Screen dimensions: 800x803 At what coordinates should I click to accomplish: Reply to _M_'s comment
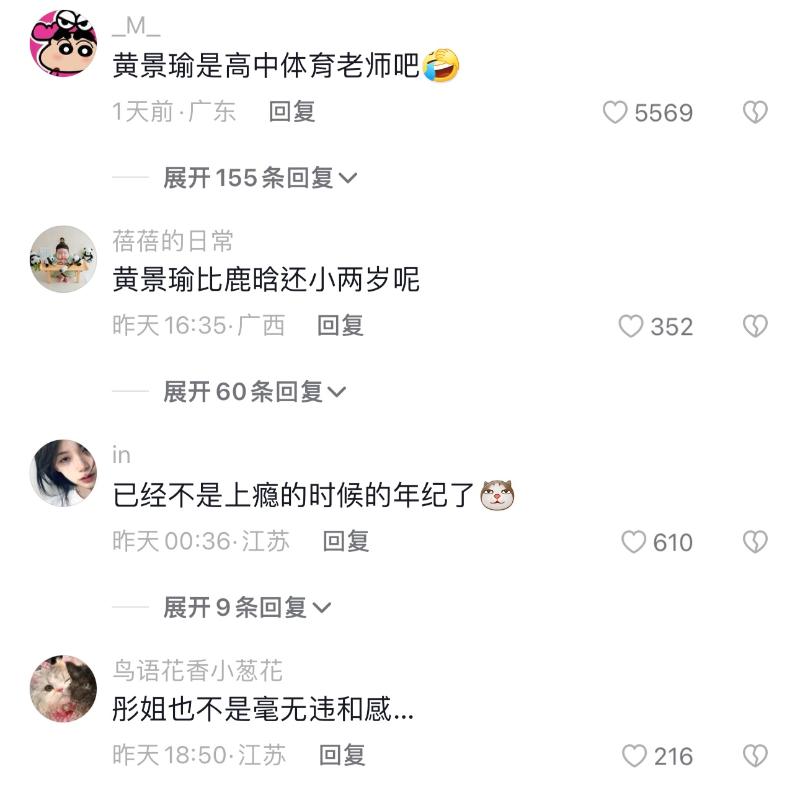tap(292, 112)
